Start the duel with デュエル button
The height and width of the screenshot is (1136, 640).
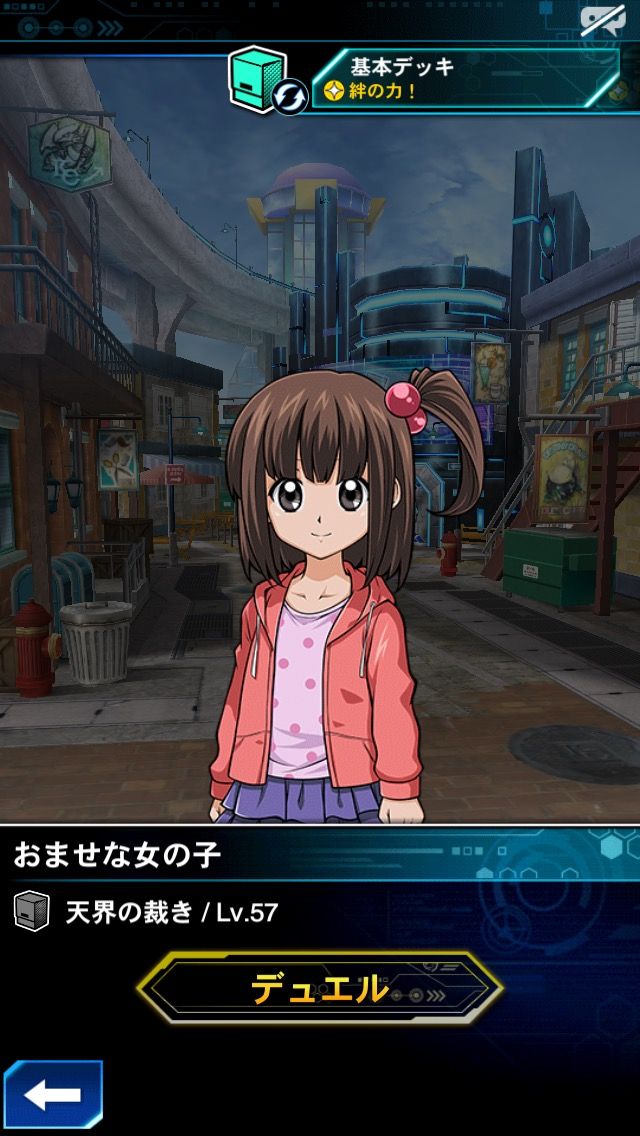point(320,988)
